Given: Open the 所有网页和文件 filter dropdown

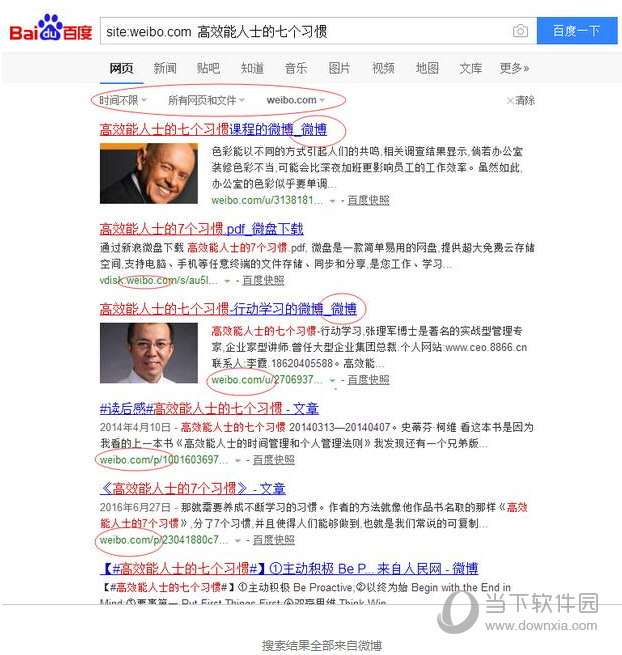Looking at the screenshot, I should (206, 101).
